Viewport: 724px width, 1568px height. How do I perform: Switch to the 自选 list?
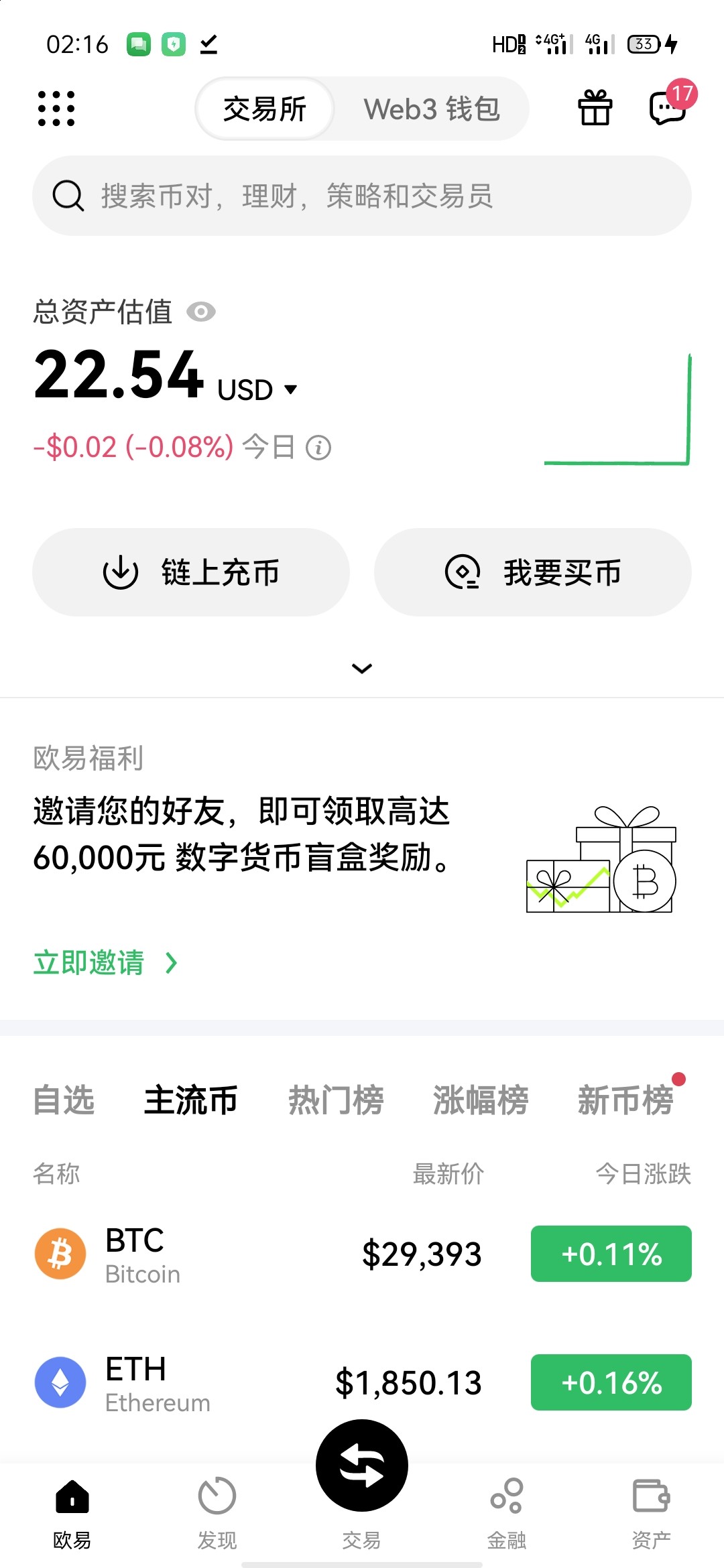tap(64, 1100)
